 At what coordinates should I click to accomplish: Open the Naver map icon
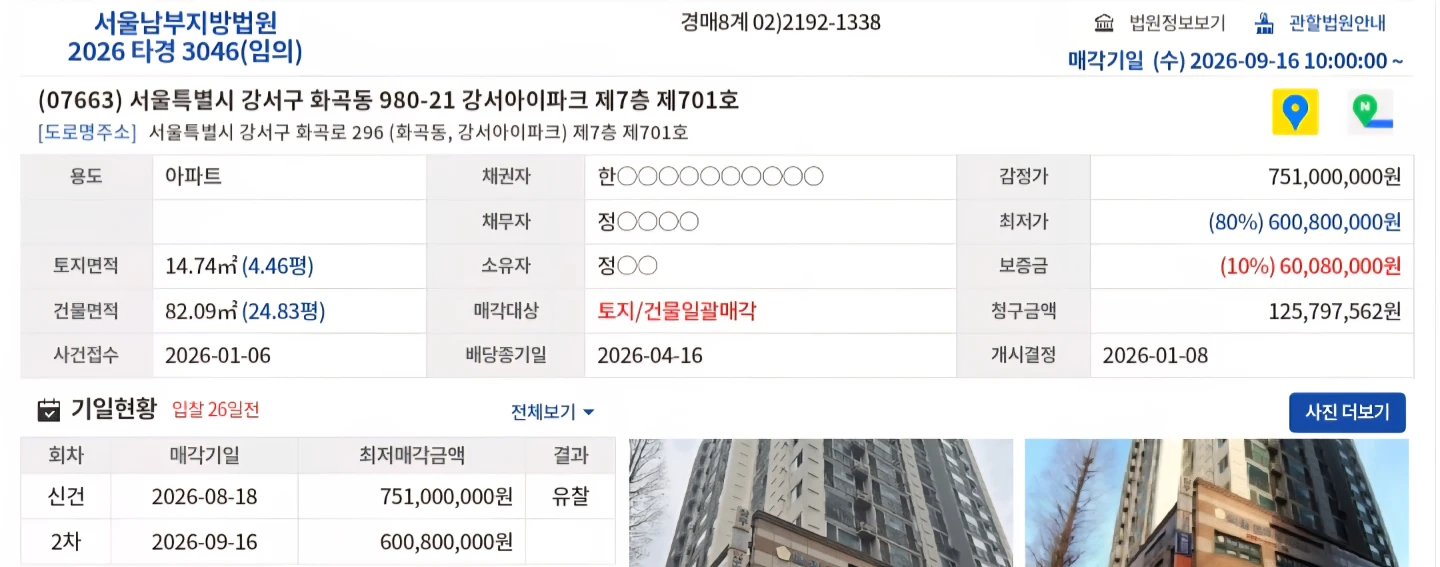[x=1370, y=111]
